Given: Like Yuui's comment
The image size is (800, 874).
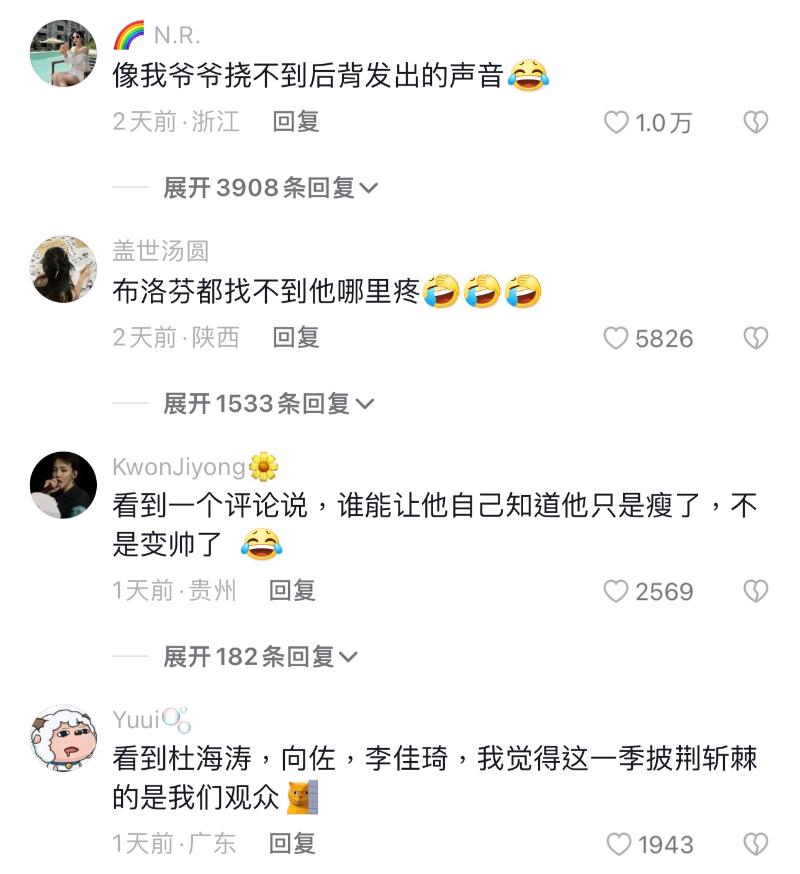Looking at the screenshot, I should (x=619, y=845).
